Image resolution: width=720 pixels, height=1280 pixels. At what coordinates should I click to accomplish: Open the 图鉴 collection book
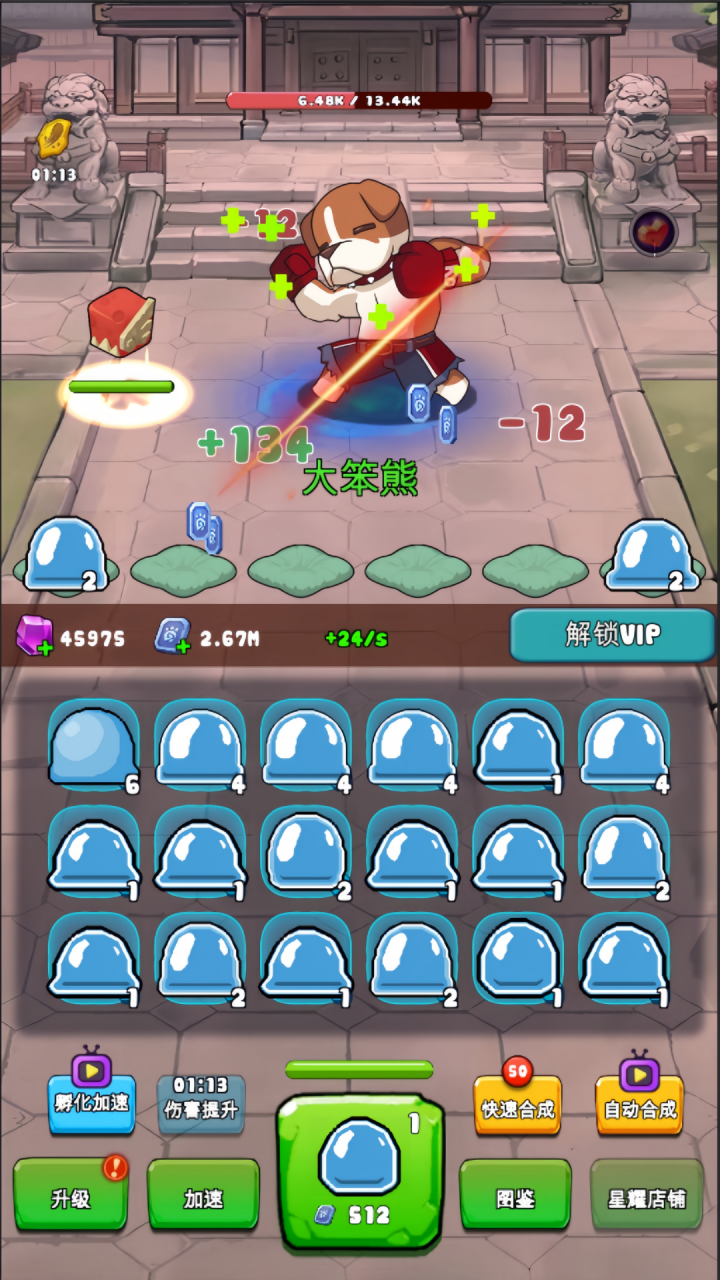515,1197
